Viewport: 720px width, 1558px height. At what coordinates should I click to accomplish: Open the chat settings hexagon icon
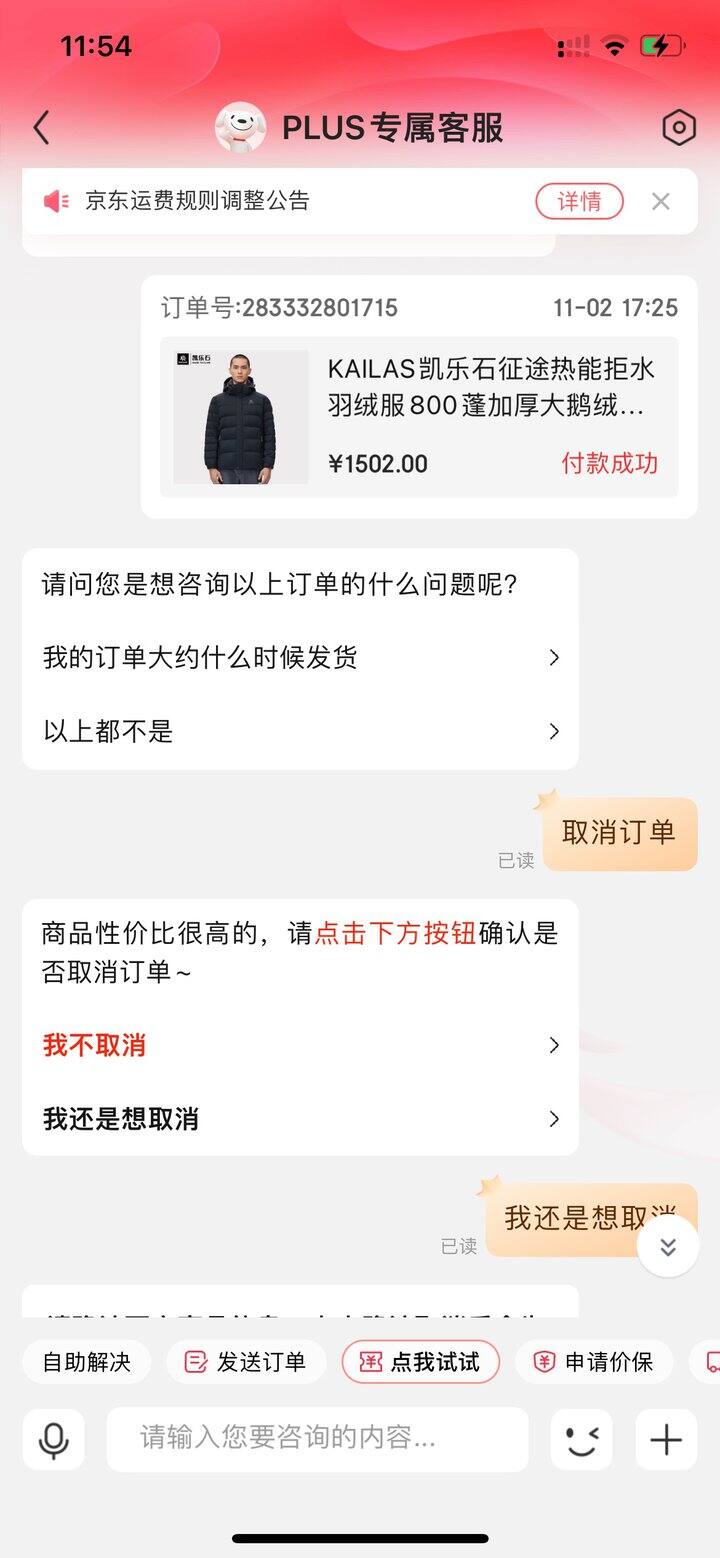tap(678, 128)
